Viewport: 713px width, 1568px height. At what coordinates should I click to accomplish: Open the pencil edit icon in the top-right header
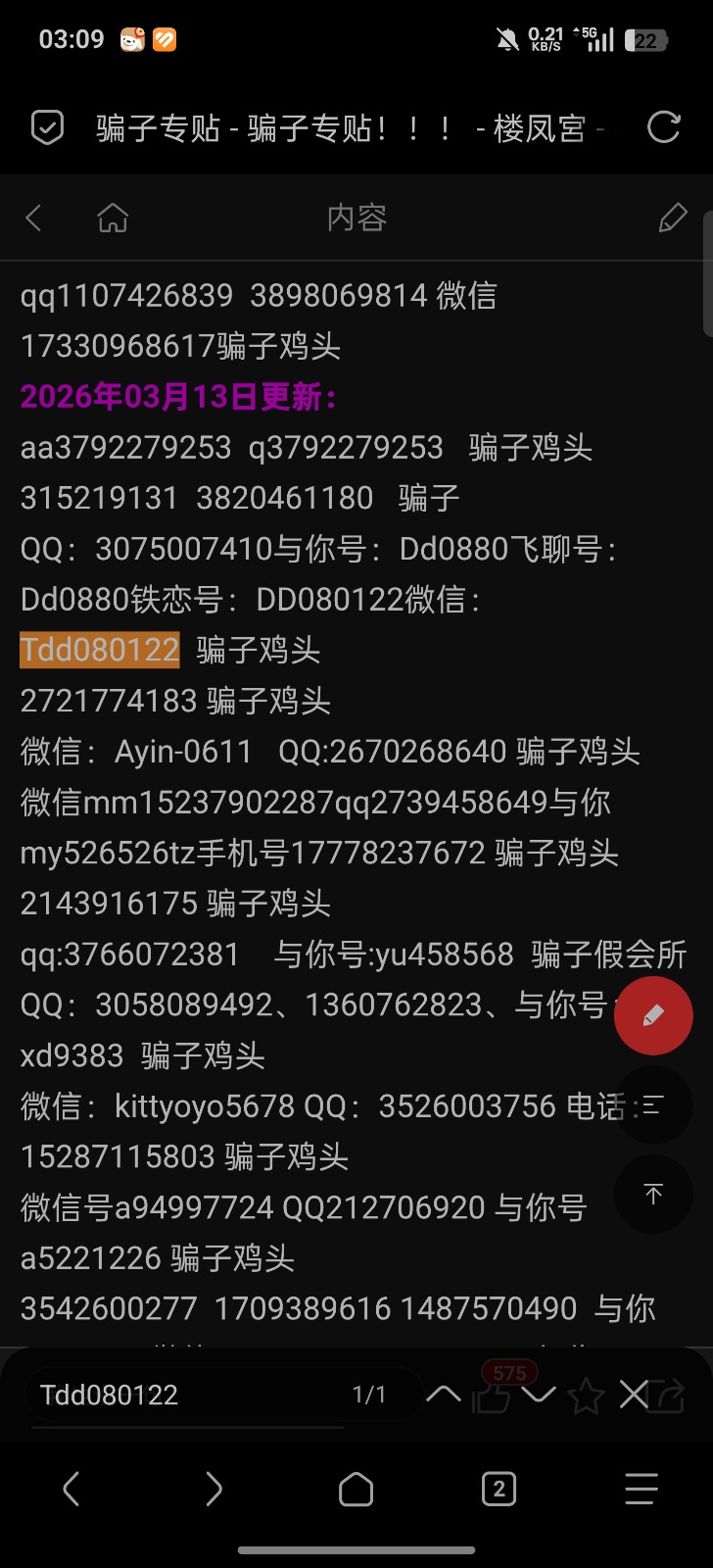click(x=672, y=218)
